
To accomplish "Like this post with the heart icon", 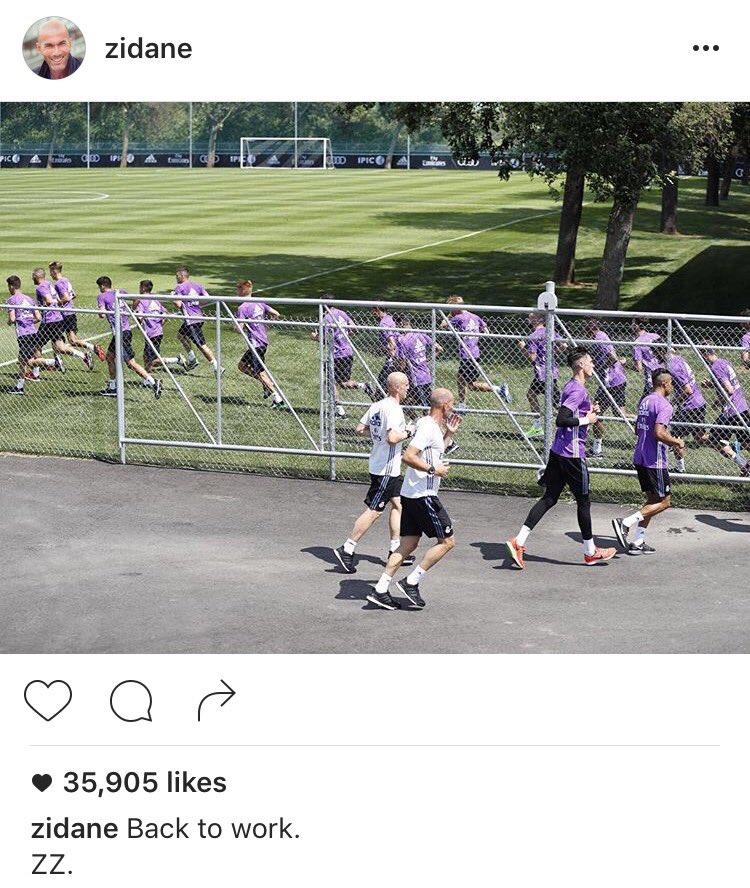I will click(48, 700).
